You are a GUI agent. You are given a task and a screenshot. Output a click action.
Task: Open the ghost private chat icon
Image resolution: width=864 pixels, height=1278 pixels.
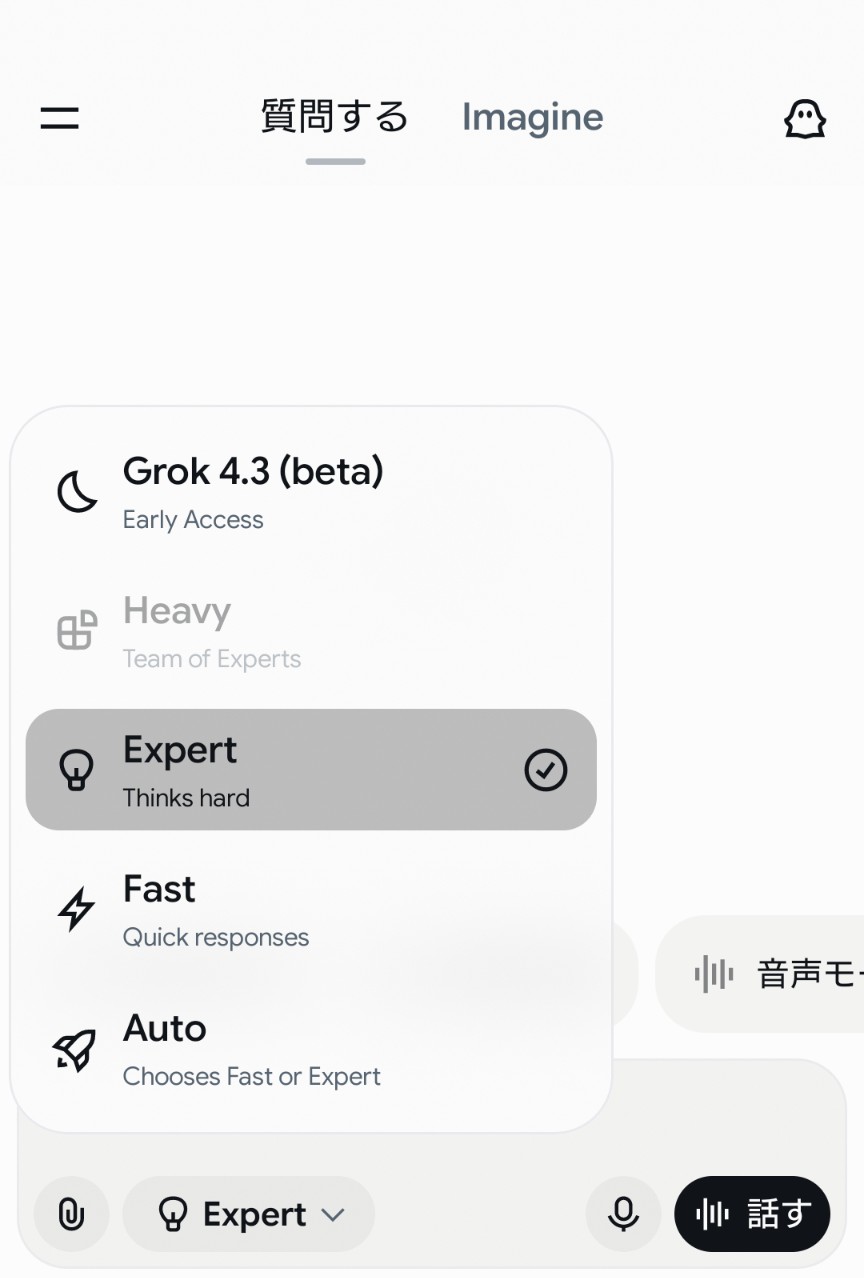804,119
